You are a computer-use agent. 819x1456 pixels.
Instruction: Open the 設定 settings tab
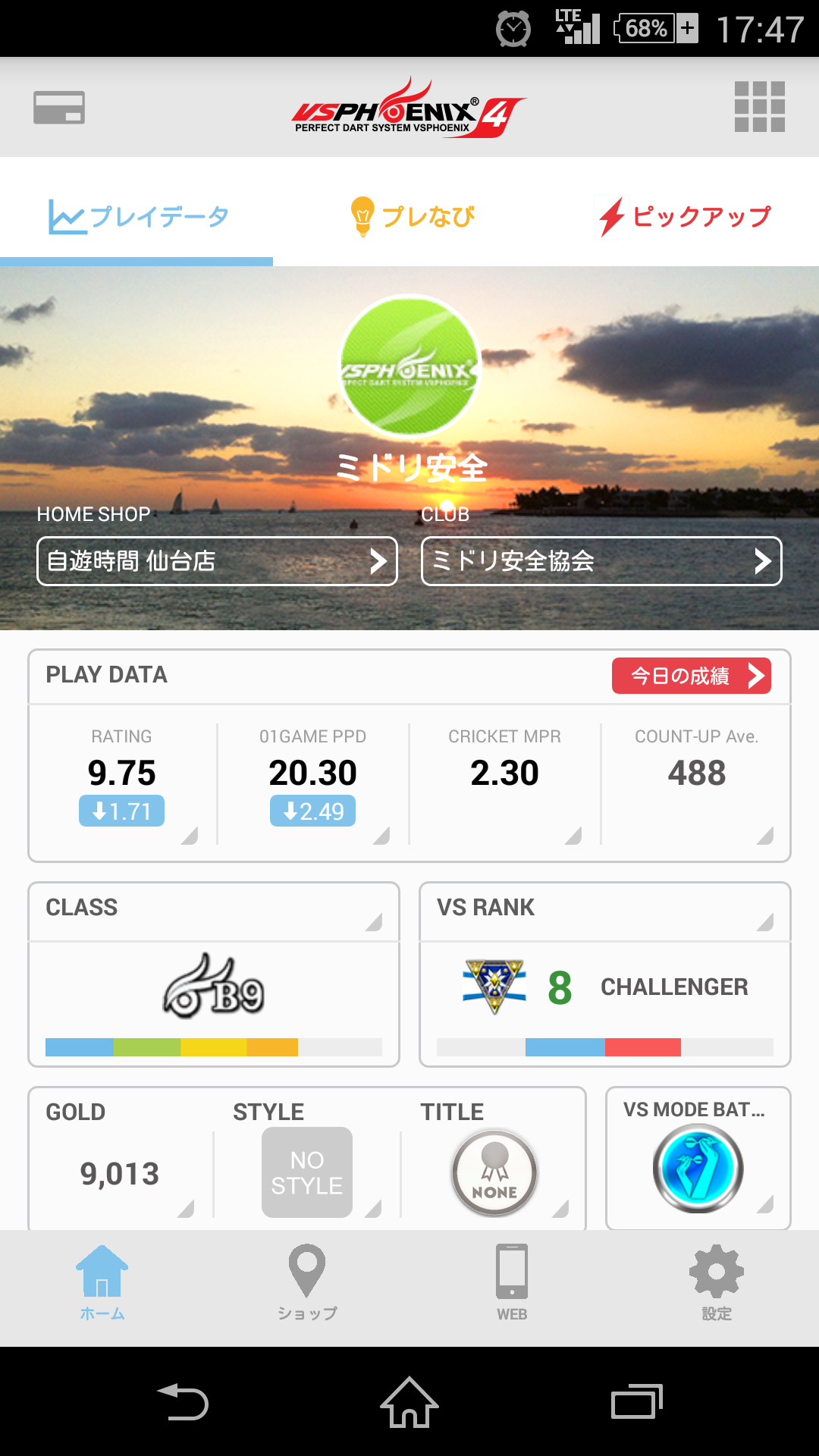(717, 1282)
